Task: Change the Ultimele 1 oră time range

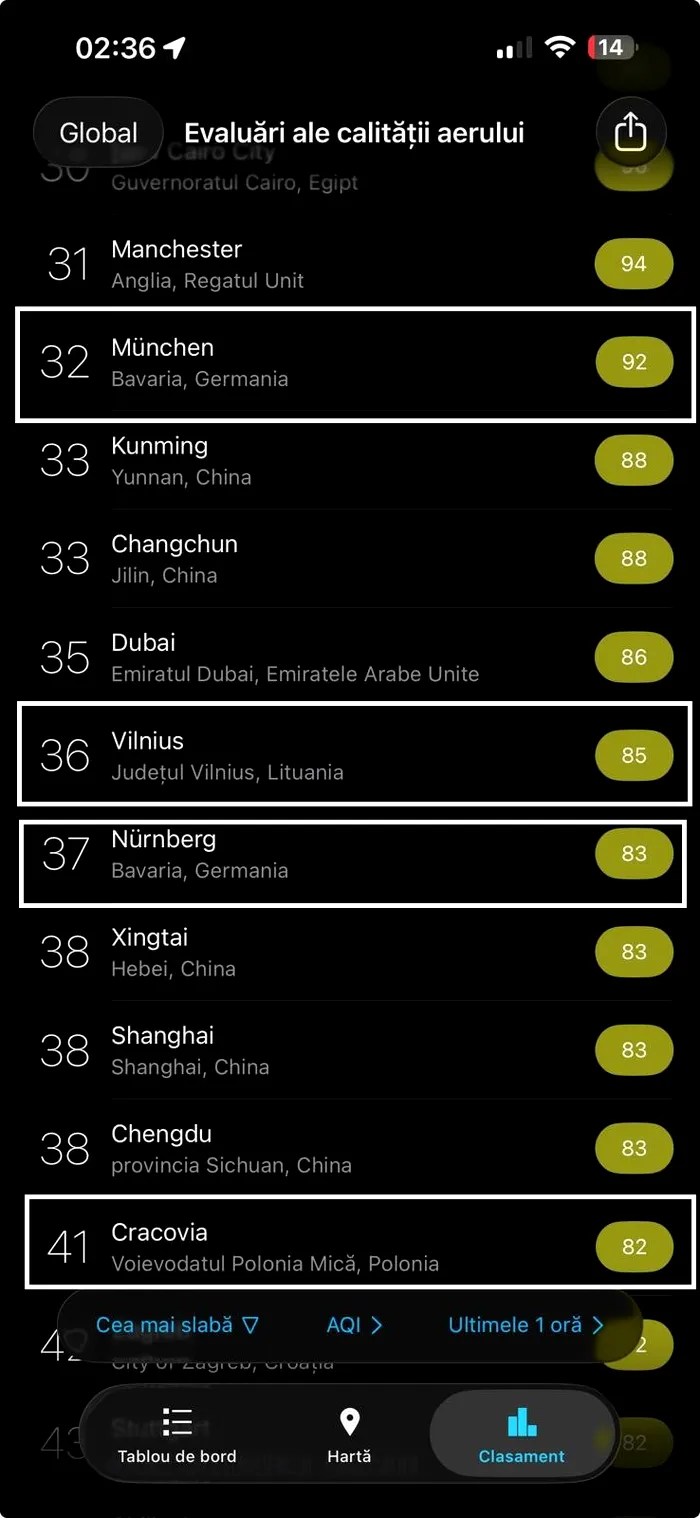Action: (525, 1325)
